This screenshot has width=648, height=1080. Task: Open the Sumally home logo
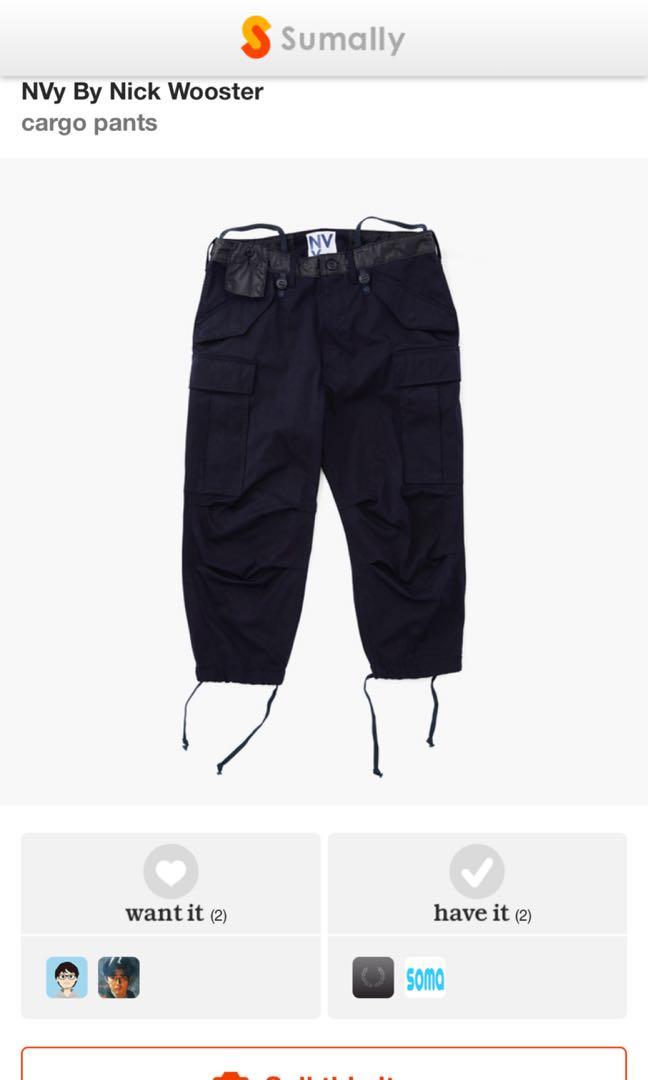323,38
